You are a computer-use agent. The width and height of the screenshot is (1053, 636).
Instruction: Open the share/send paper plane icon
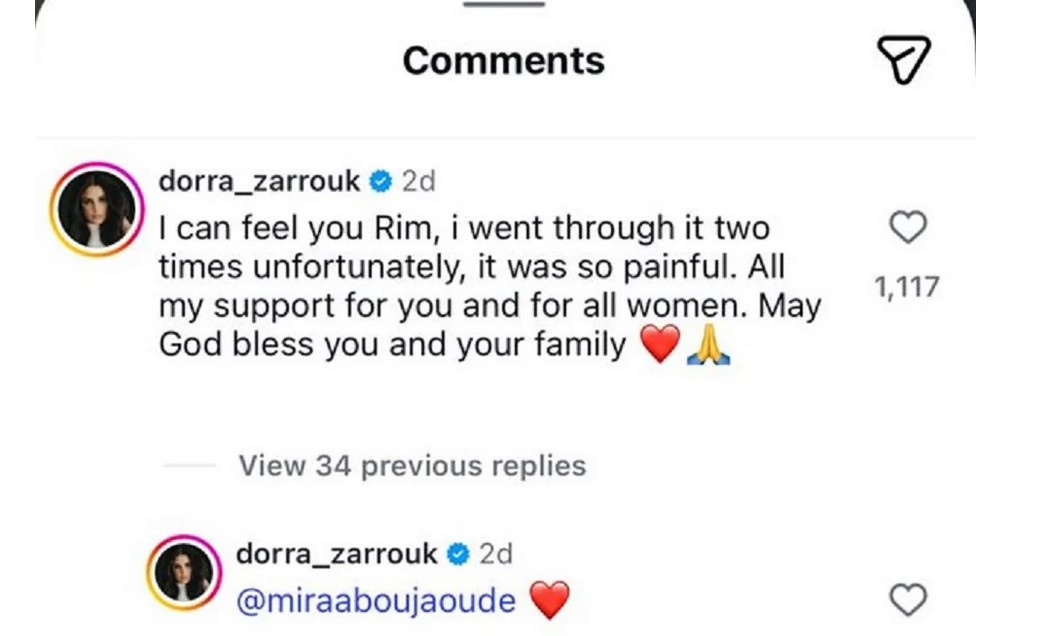(x=904, y=61)
